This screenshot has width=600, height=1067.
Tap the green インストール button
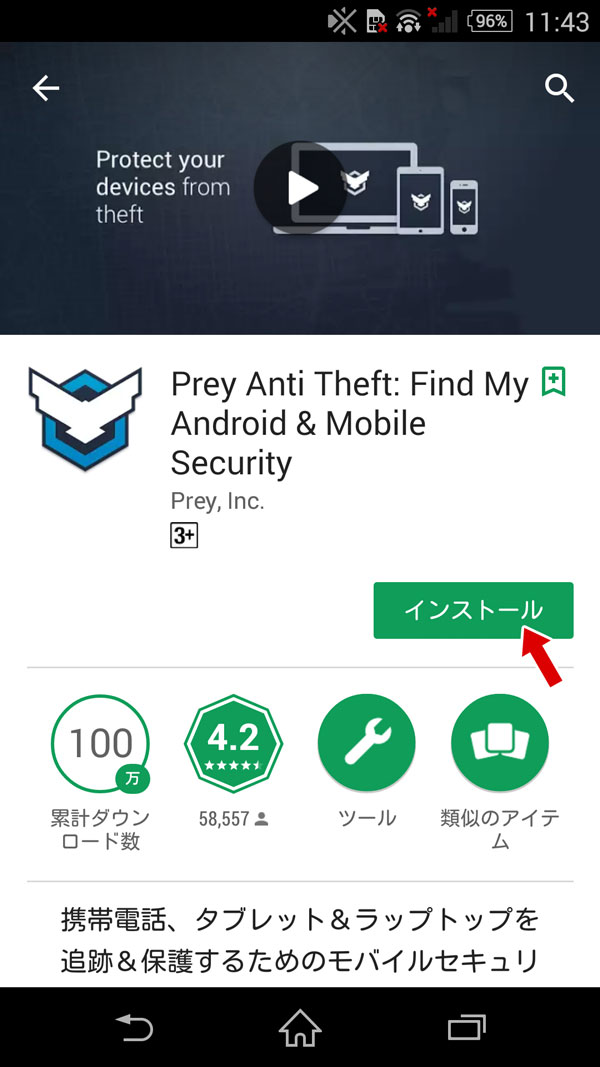coord(473,610)
